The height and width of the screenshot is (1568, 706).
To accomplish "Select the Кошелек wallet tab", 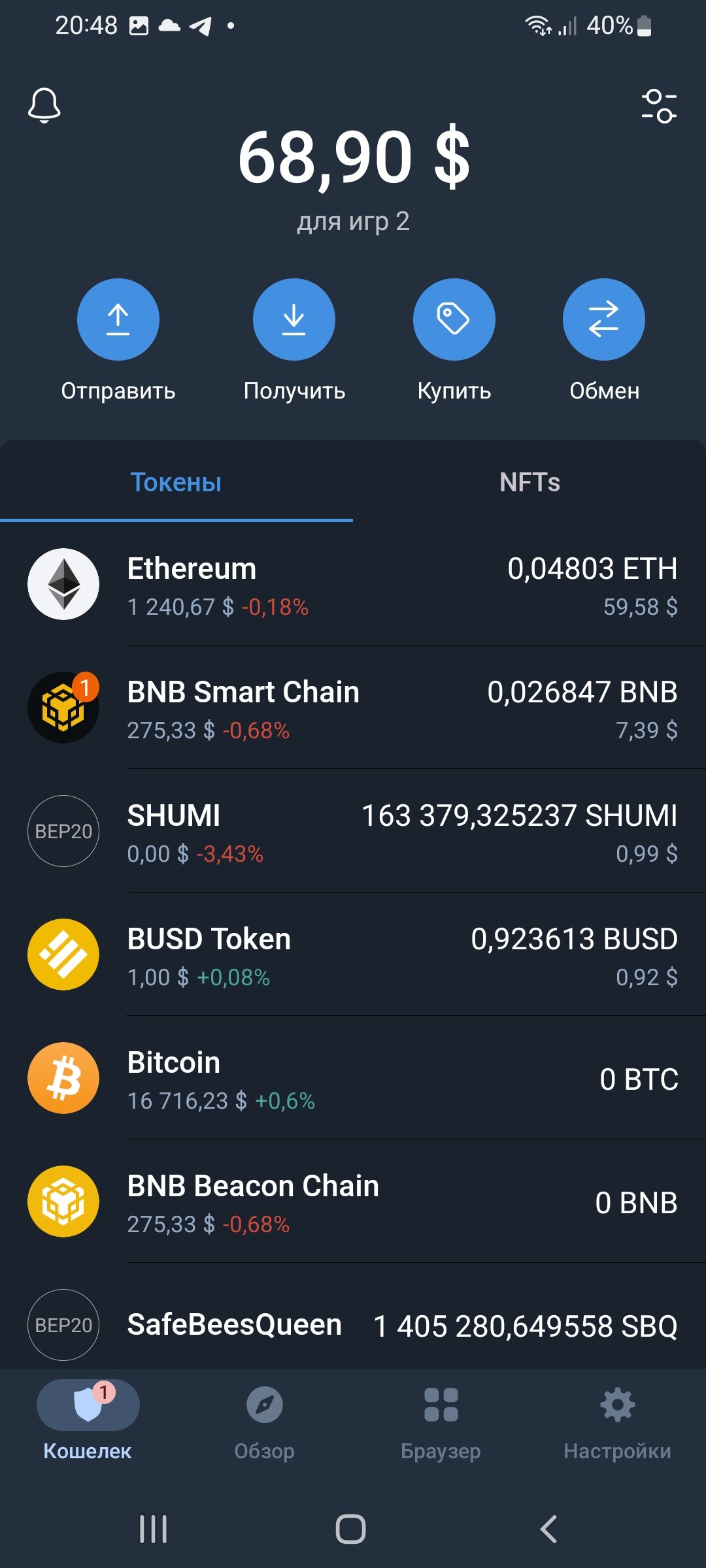I will (88, 1418).
